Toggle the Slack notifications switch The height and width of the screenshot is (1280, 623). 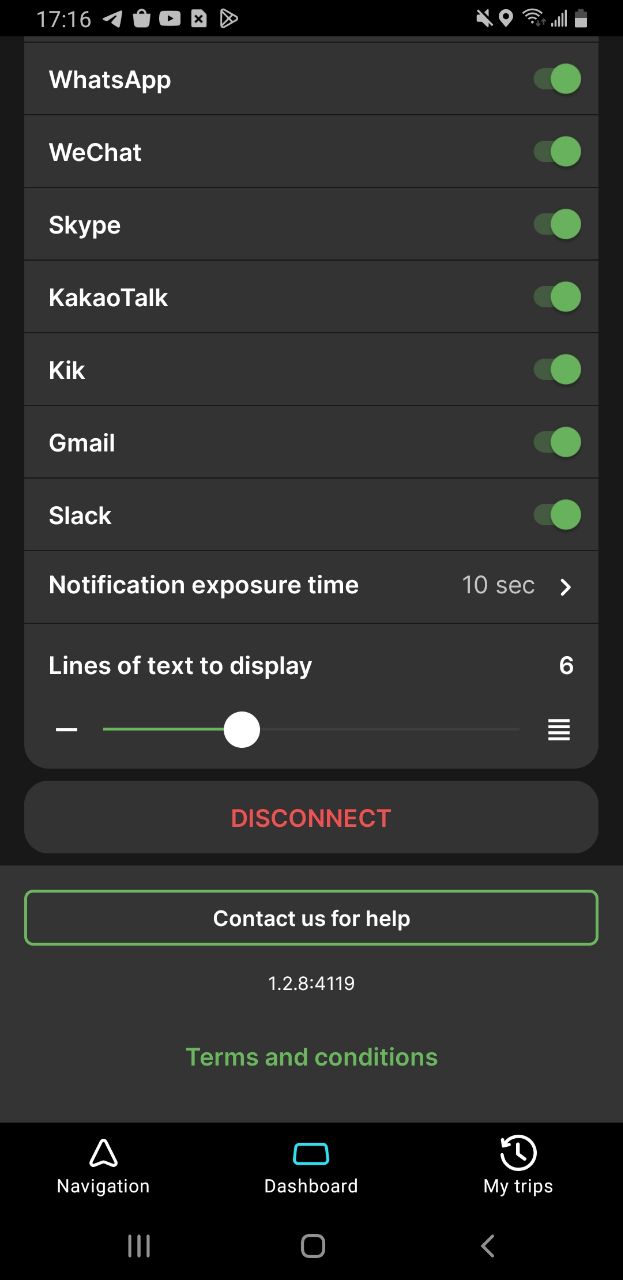pyautogui.click(x=557, y=515)
